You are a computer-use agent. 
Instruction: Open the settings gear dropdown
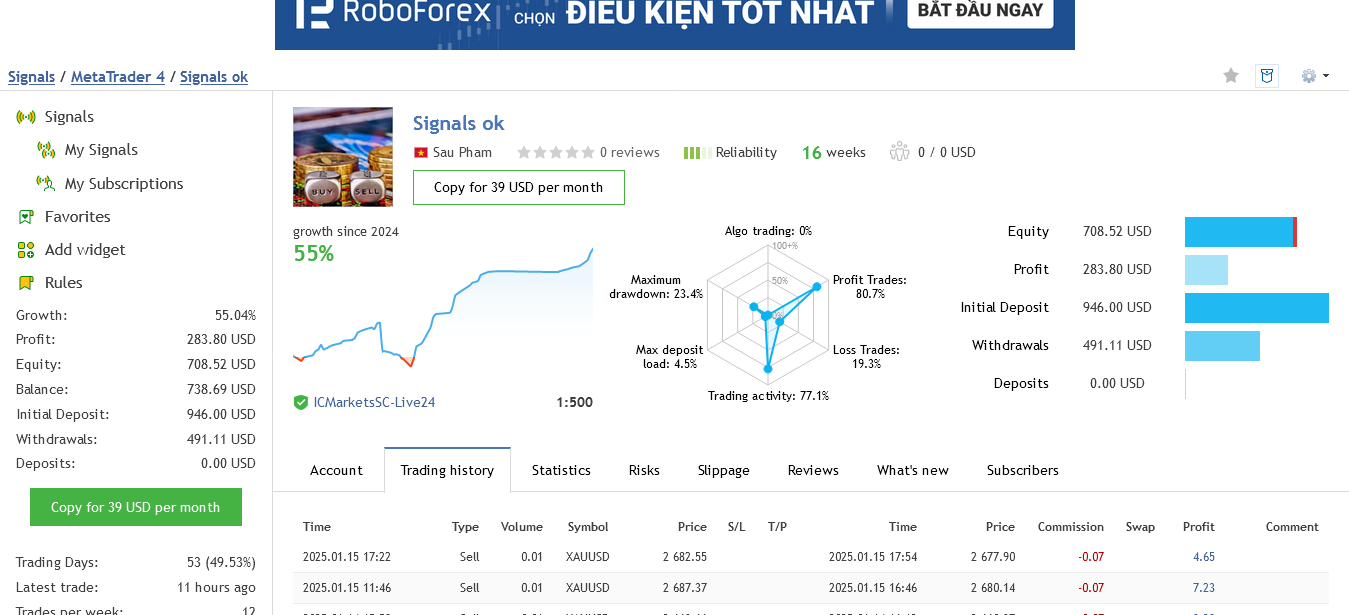(x=1314, y=76)
